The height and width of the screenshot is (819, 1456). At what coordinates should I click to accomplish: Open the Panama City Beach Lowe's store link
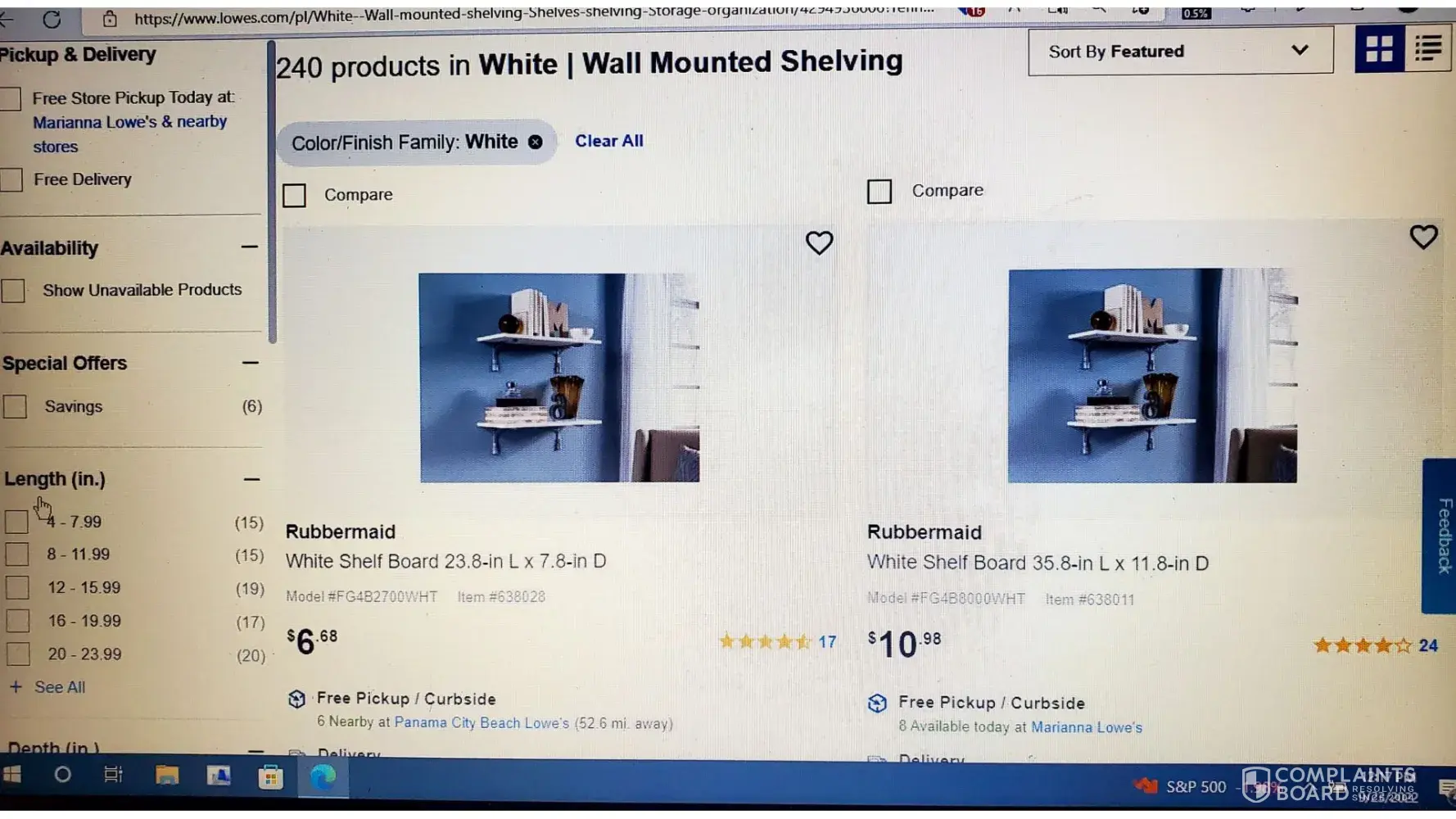click(481, 723)
